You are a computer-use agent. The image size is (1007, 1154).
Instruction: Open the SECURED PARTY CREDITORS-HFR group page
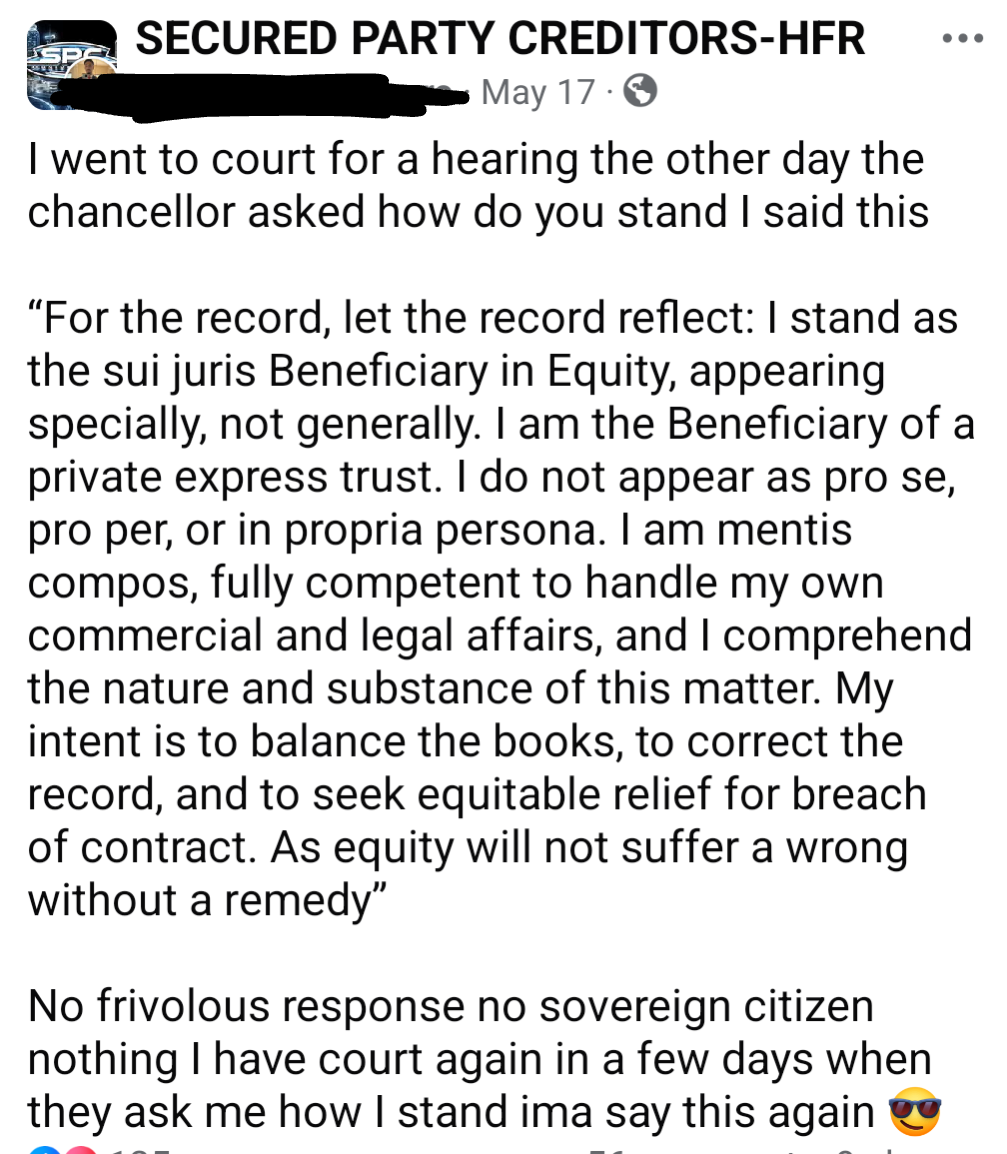tap(500, 39)
